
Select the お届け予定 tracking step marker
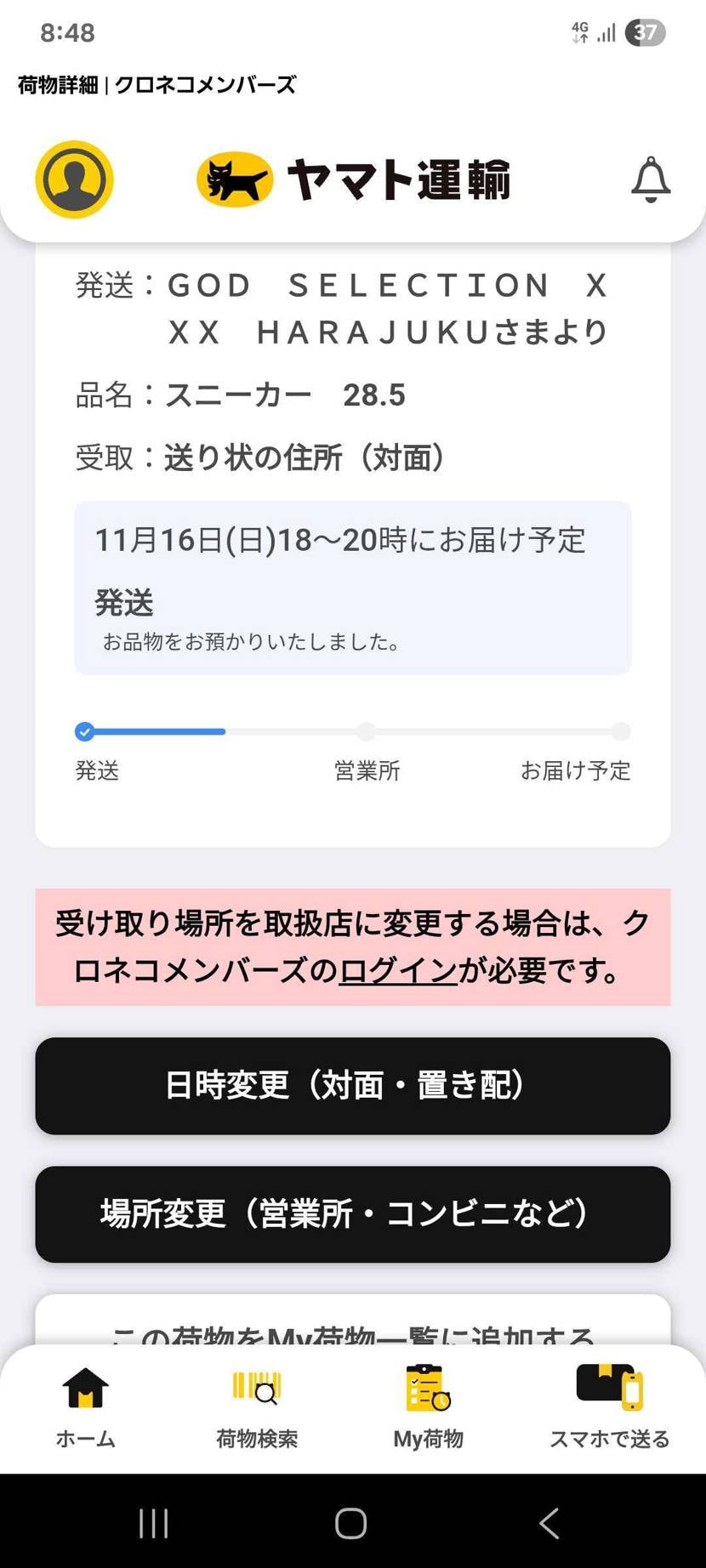(620, 731)
